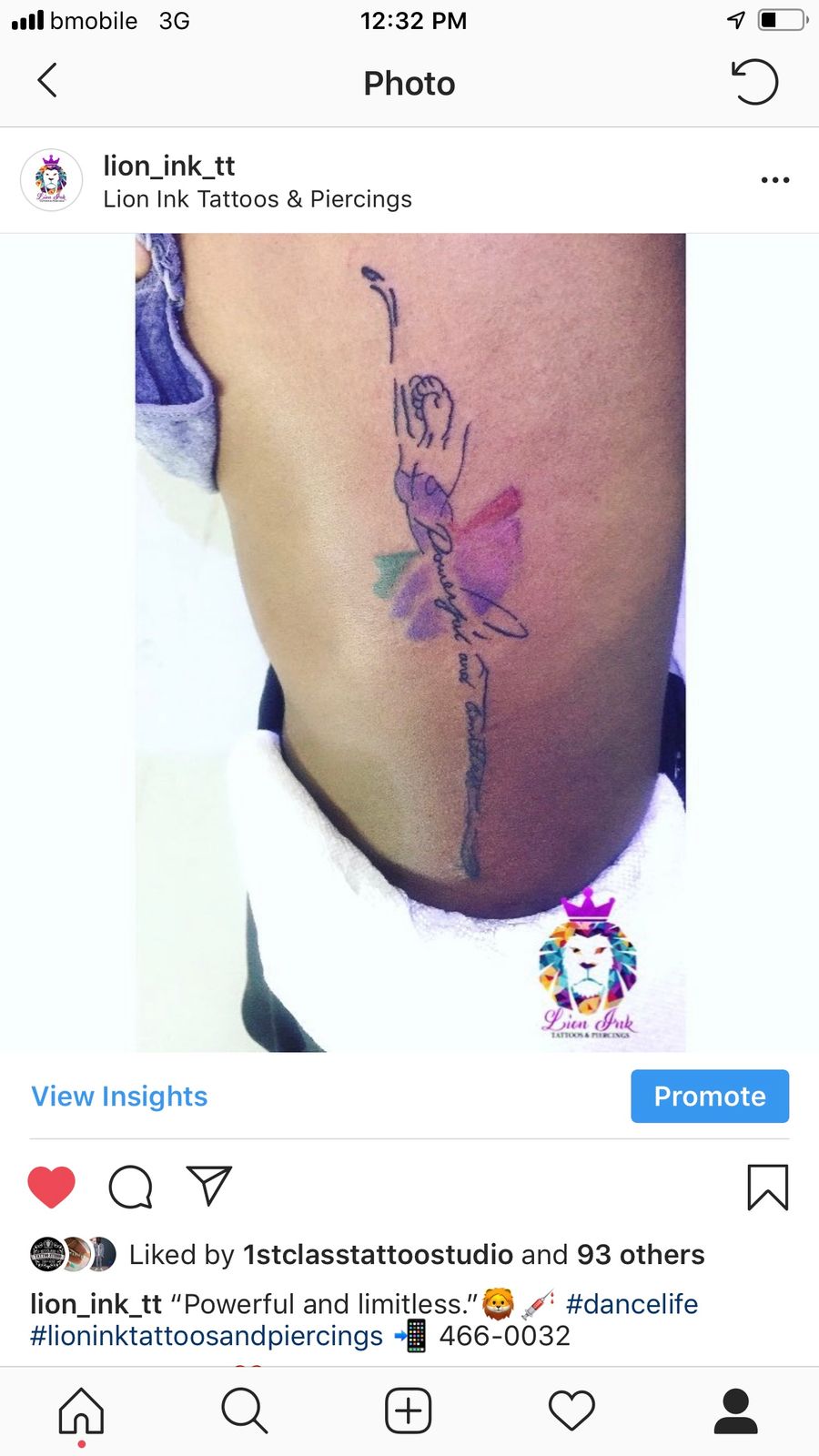Open View Insights for this post

click(119, 1097)
